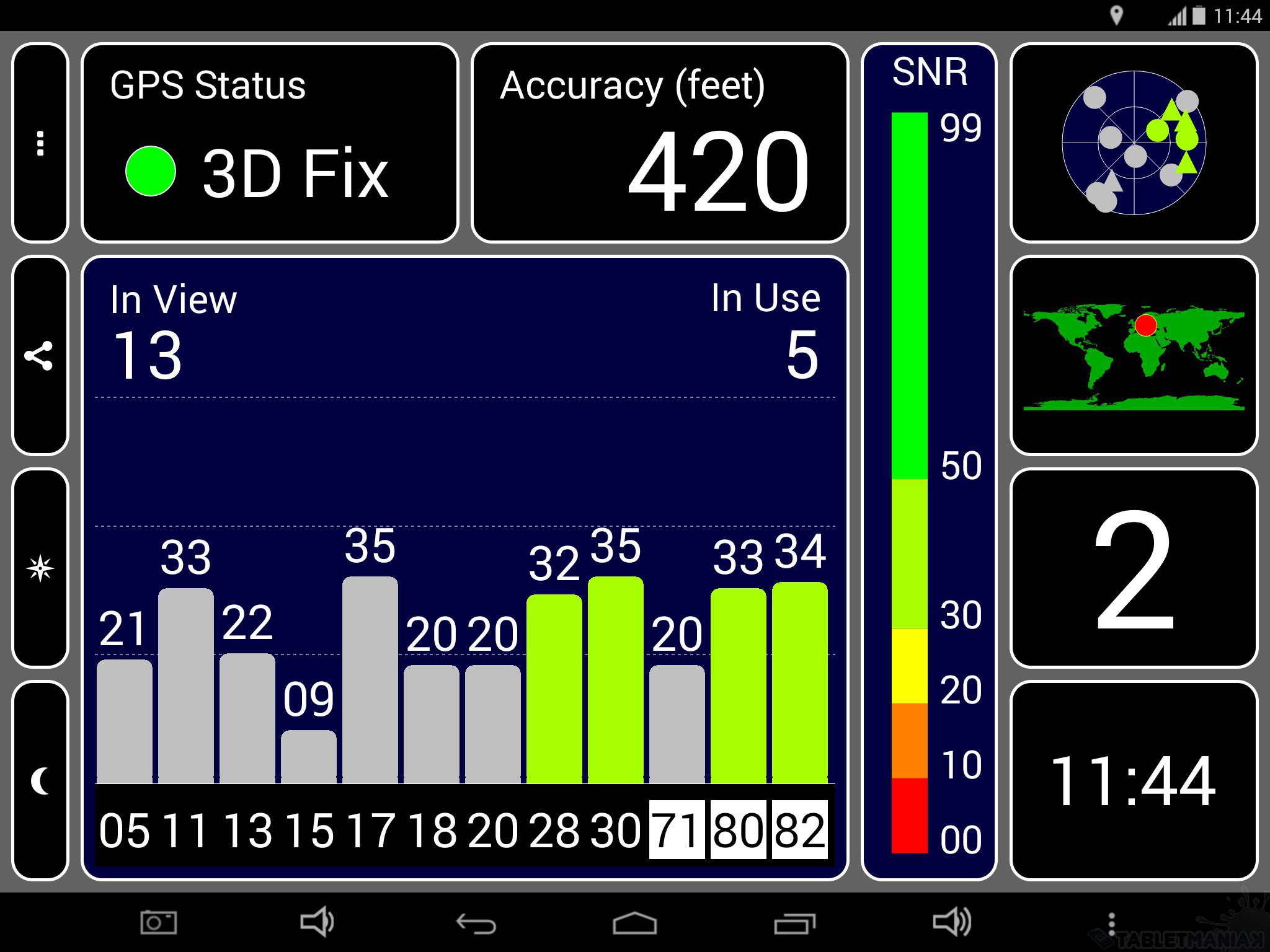
Task: Open the GPS Status 3D Fix panel
Action: [x=270, y=143]
